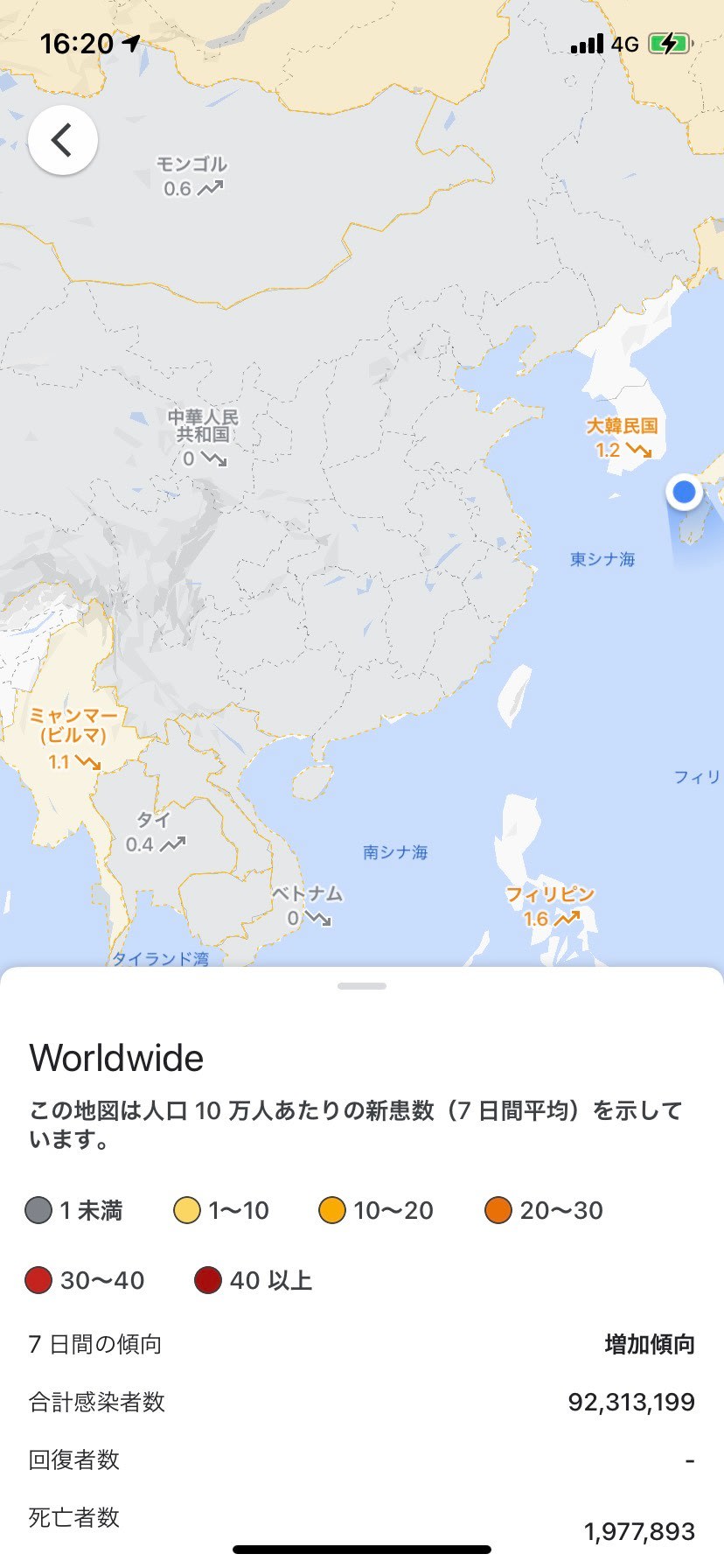Select the 中華人民共和国 label on the map
The width and height of the screenshot is (724, 1568).
203,425
